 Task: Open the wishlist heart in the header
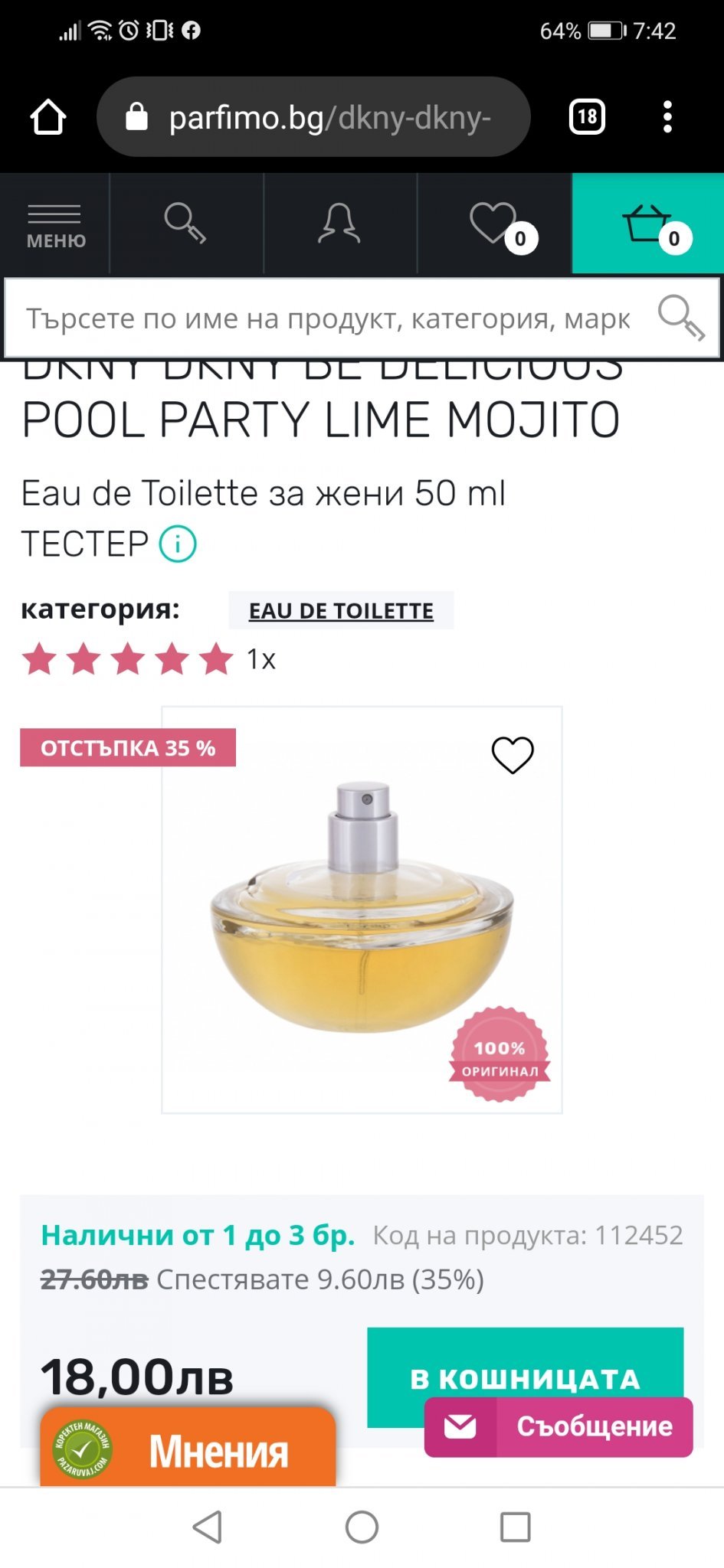tap(494, 224)
